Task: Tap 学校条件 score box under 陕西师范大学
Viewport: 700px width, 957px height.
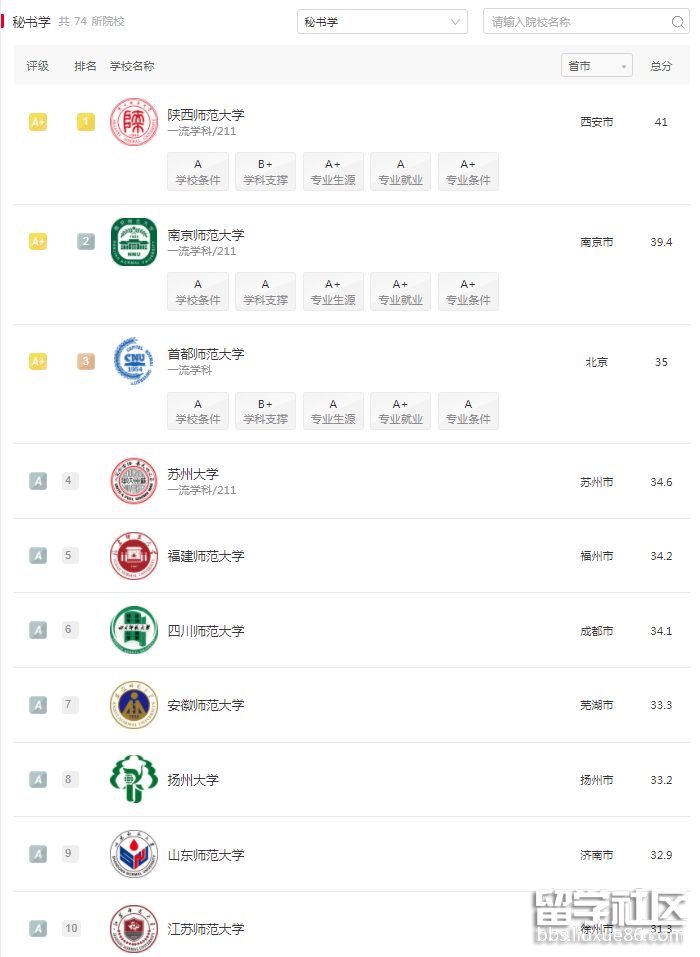Action: click(x=198, y=172)
